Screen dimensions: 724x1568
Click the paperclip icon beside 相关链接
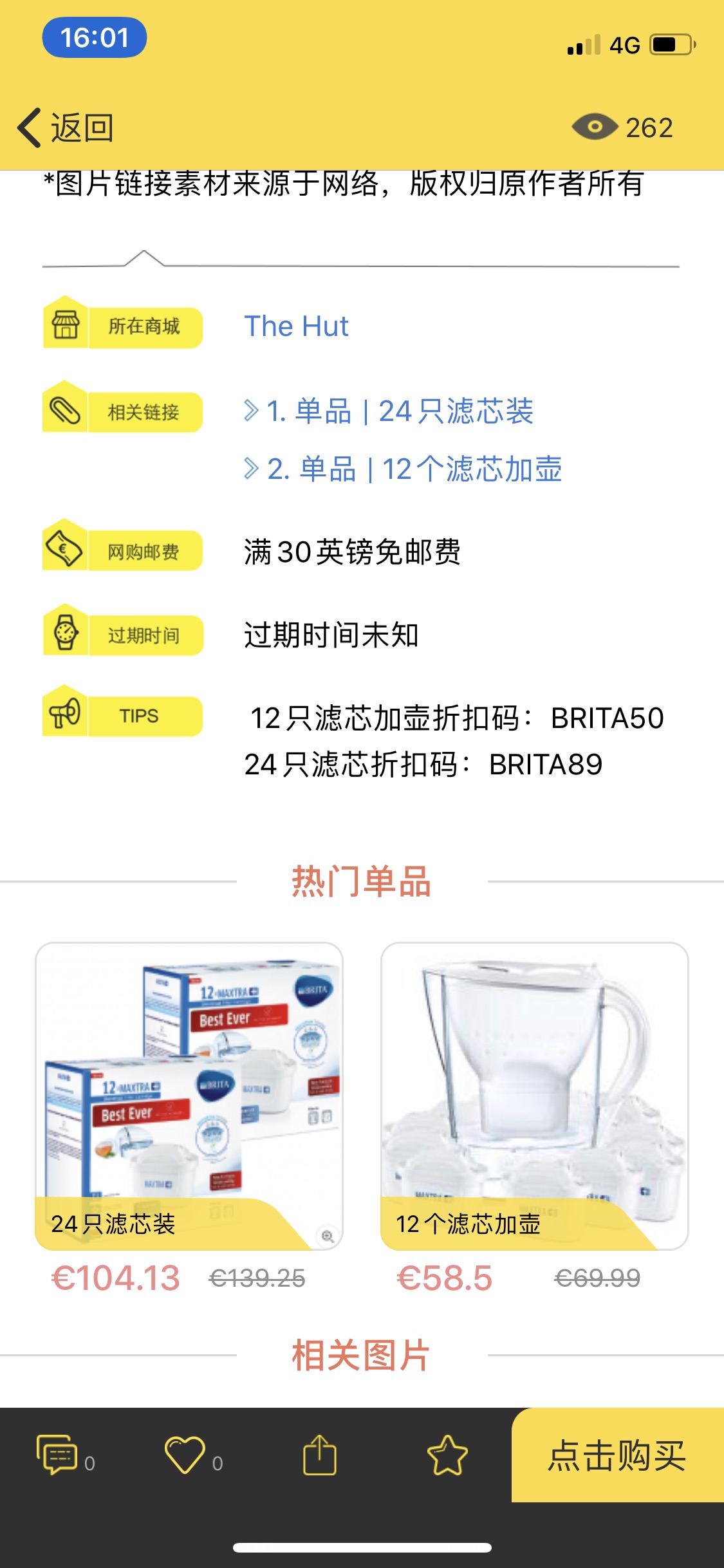tap(65, 411)
